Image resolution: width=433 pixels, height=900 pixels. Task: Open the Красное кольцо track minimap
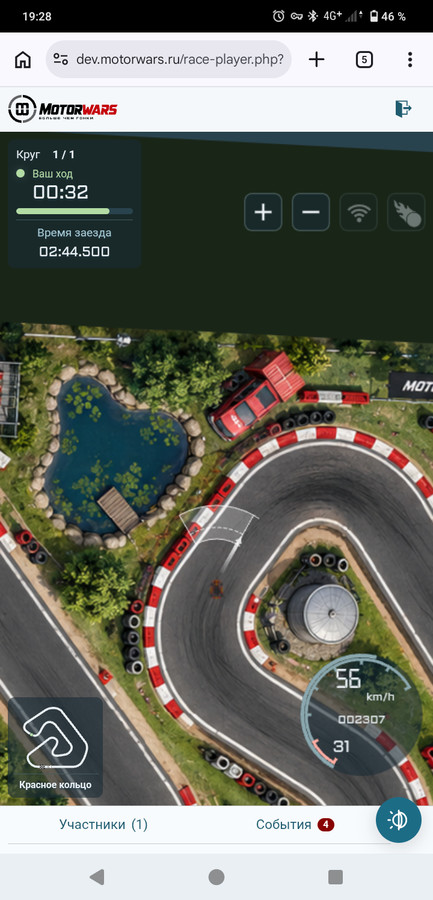[55, 747]
